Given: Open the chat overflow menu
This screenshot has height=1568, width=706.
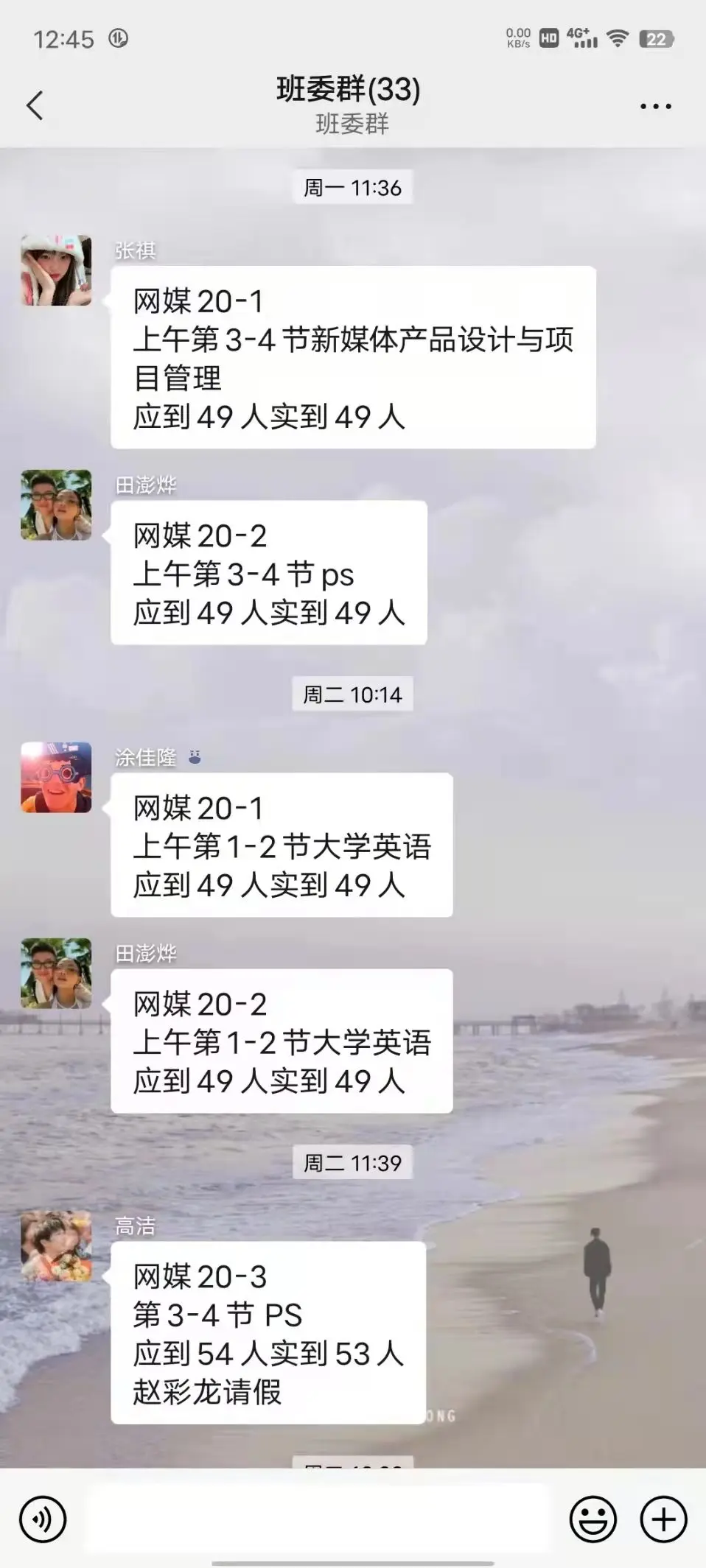Looking at the screenshot, I should click(x=655, y=107).
